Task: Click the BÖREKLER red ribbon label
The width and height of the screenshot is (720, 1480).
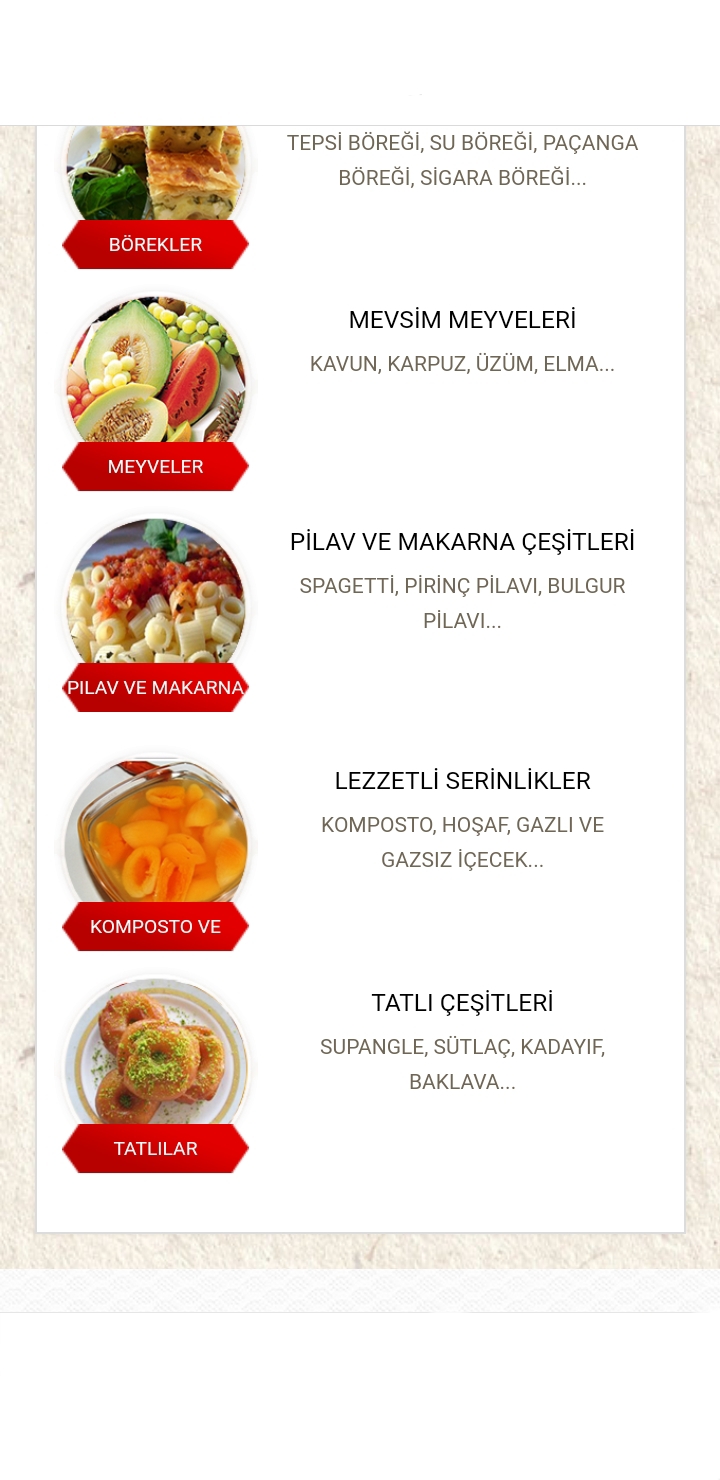Action: (156, 244)
